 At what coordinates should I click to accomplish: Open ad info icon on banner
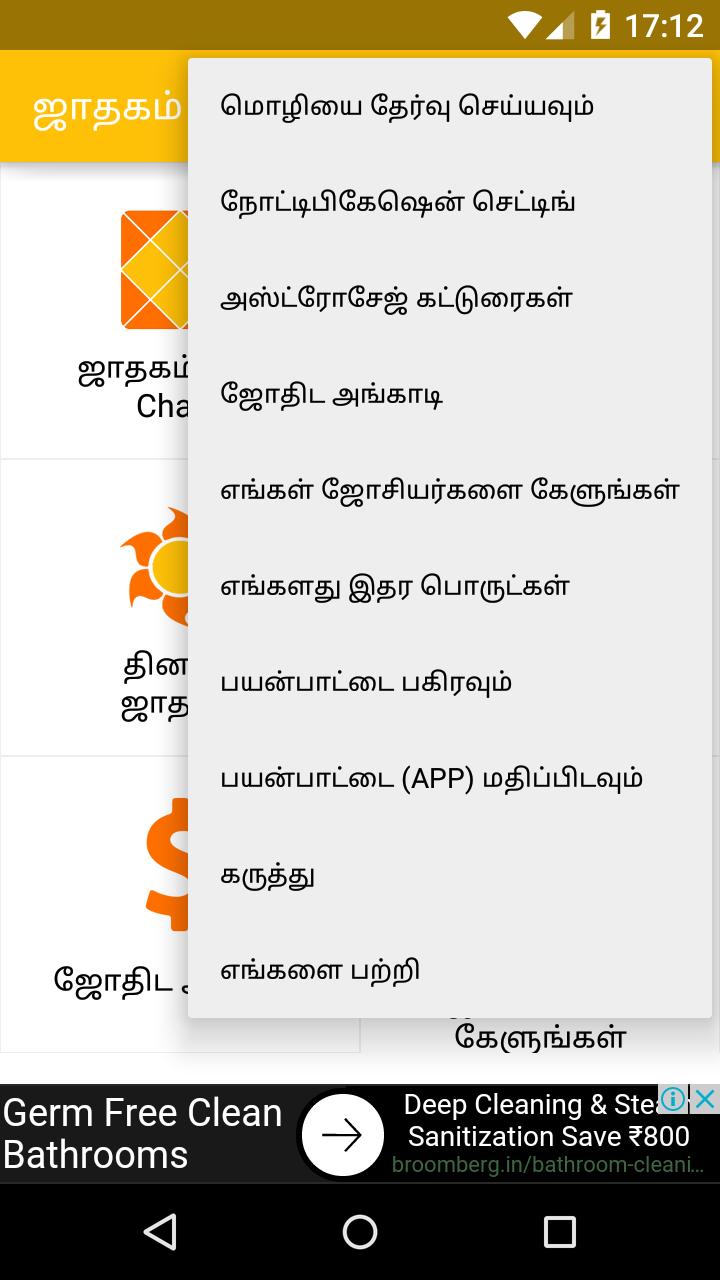pos(674,1100)
